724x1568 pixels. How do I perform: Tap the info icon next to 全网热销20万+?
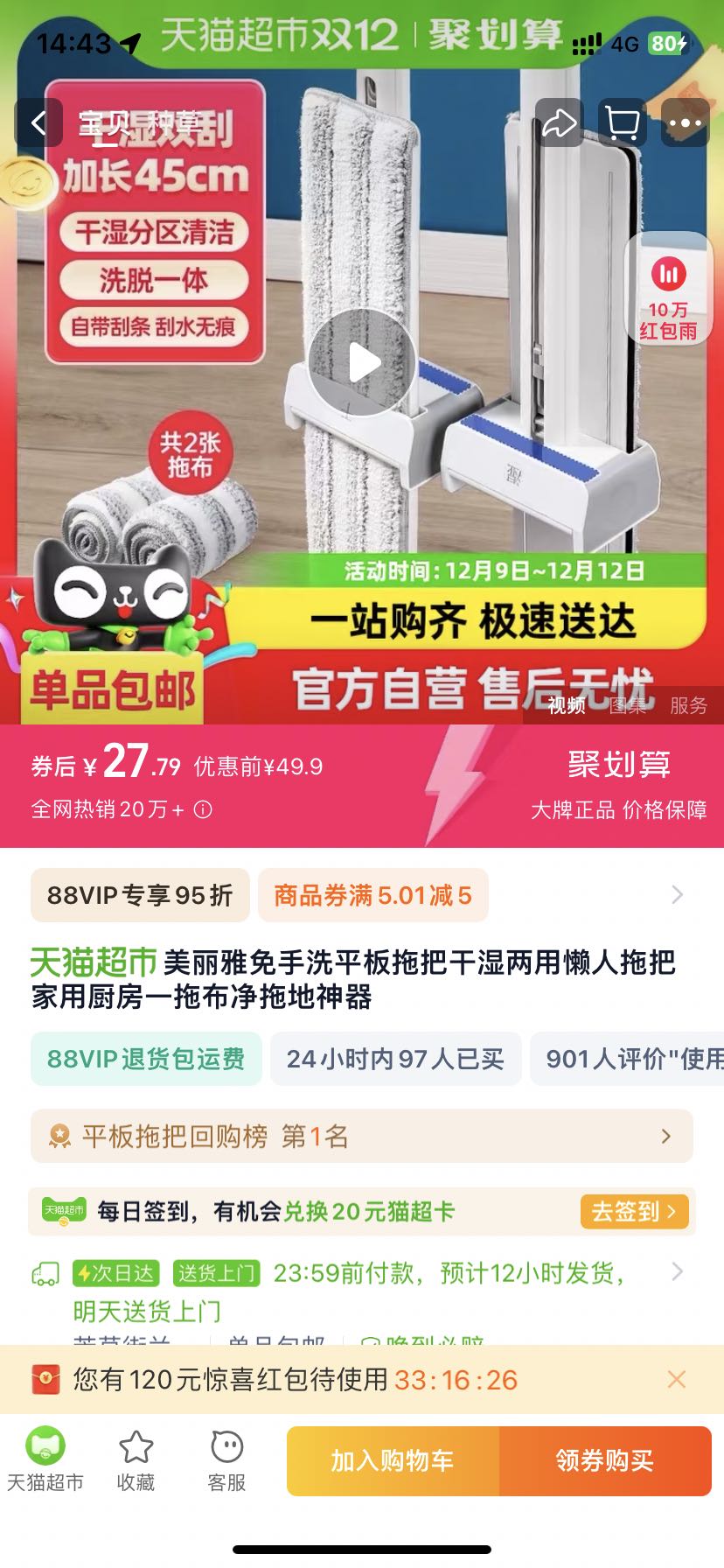[x=203, y=809]
